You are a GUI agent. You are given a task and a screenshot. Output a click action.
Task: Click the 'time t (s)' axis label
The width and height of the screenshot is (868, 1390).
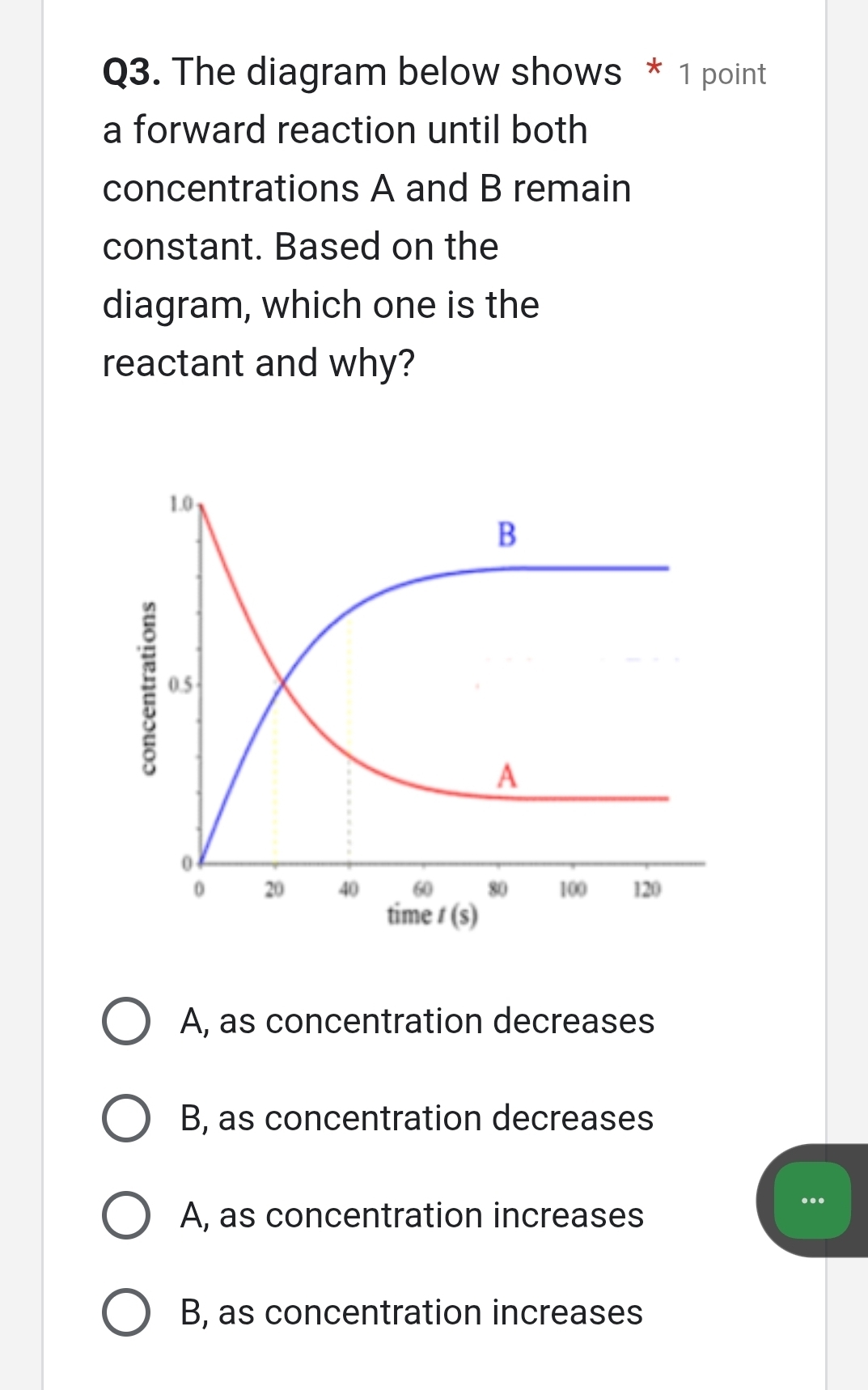(434, 913)
